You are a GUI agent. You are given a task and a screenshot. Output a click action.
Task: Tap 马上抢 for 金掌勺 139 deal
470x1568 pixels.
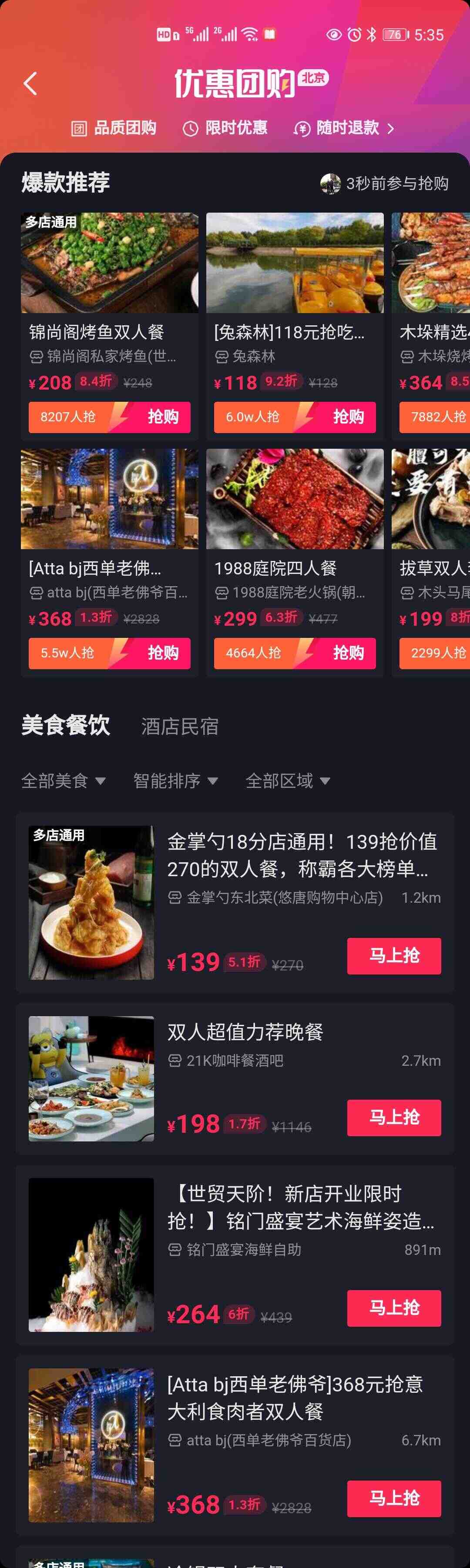[x=394, y=956]
